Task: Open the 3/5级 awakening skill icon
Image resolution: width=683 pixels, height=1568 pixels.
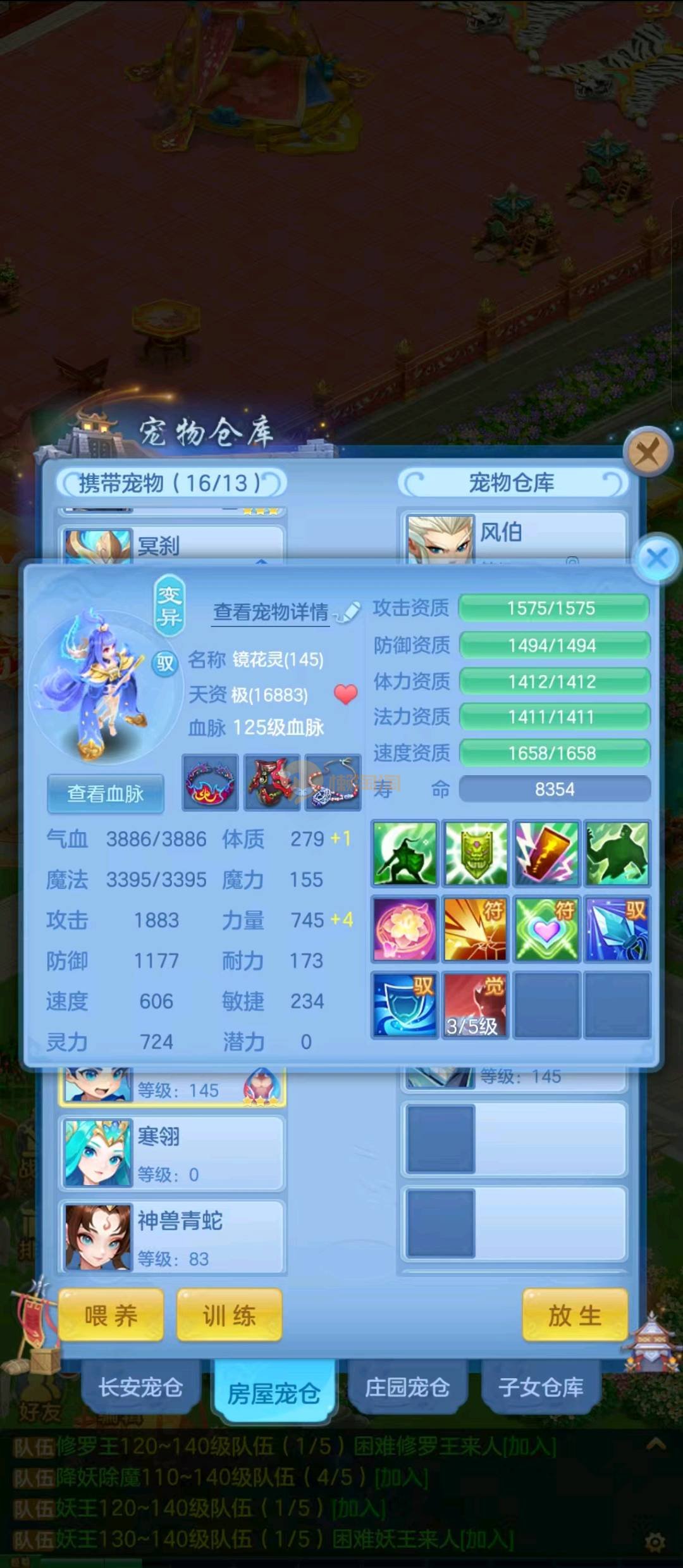Action: click(475, 1005)
